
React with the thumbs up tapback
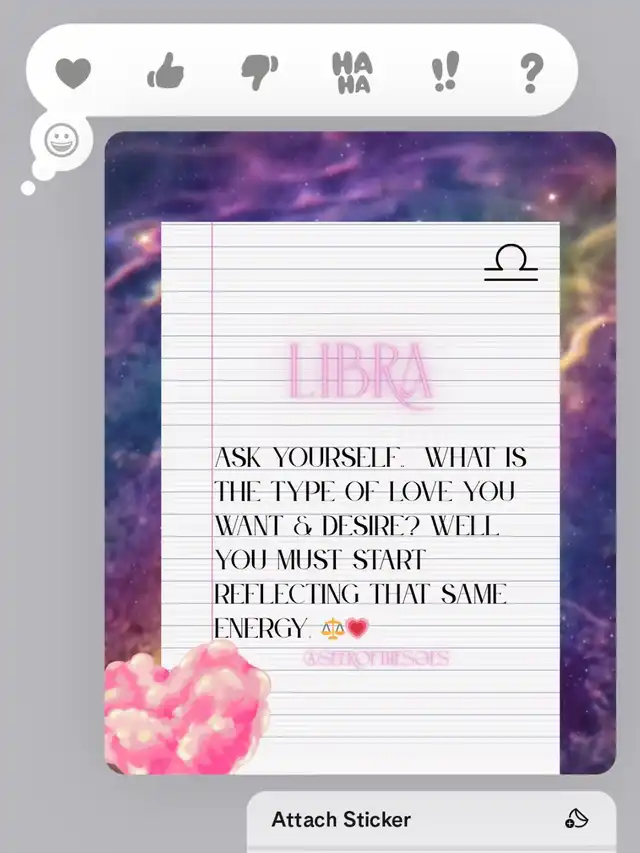tap(165, 71)
